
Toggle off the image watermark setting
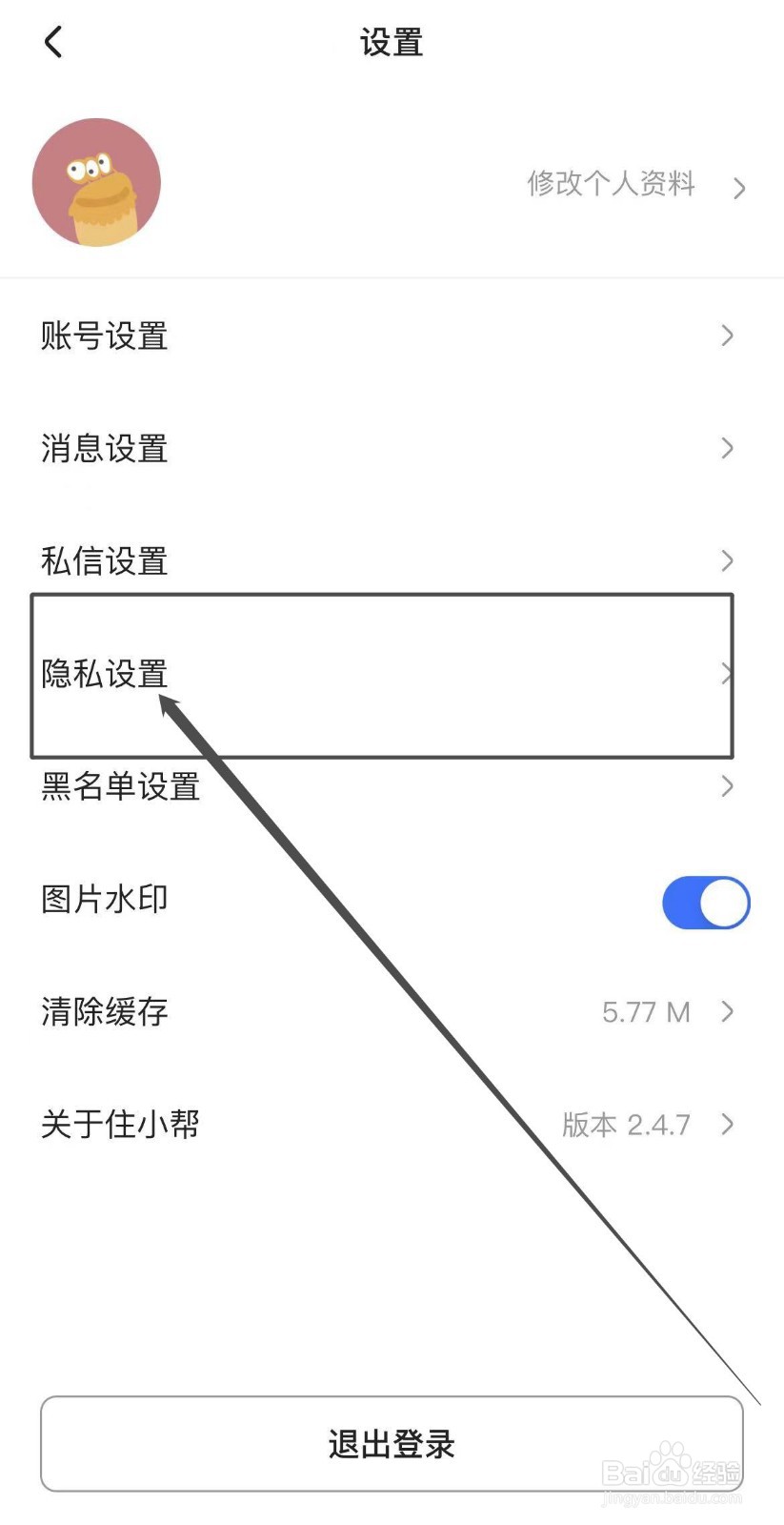705,903
